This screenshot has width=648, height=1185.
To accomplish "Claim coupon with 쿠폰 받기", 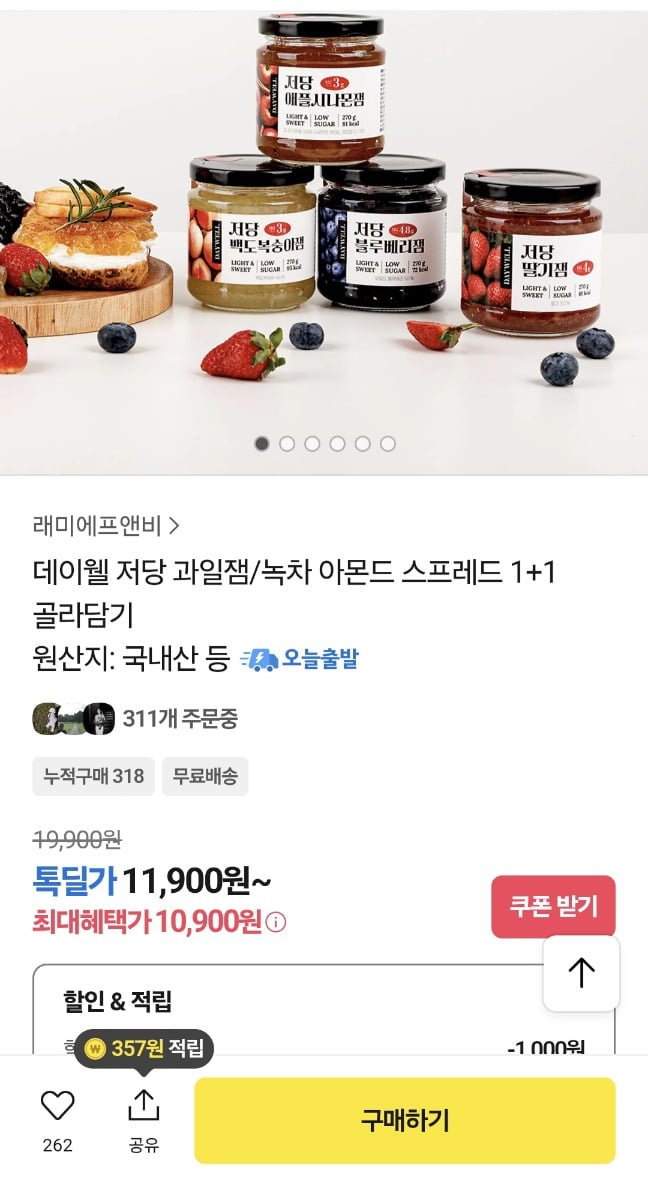I will click(x=553, y=906).
